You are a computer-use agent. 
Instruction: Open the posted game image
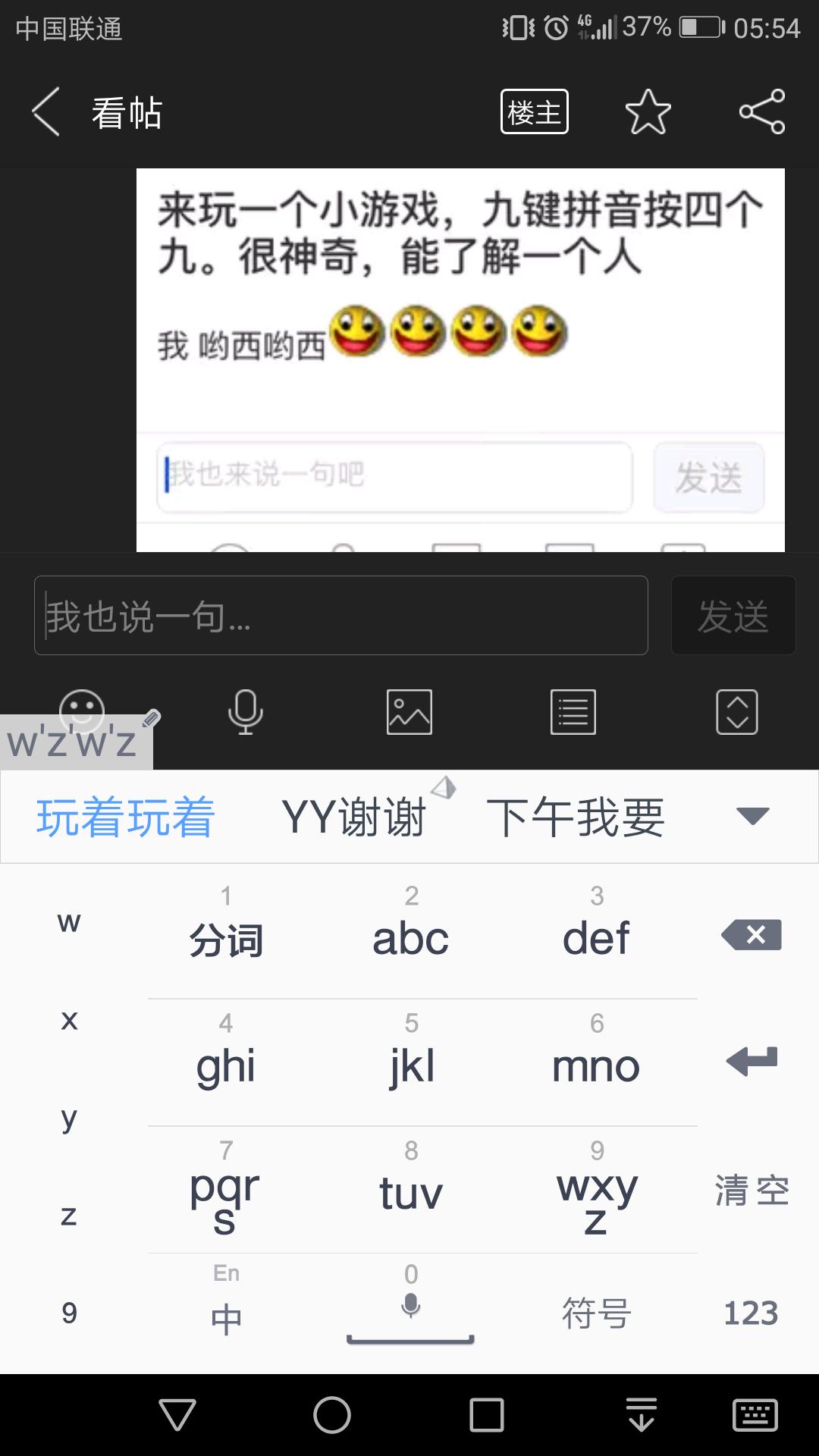460,359
